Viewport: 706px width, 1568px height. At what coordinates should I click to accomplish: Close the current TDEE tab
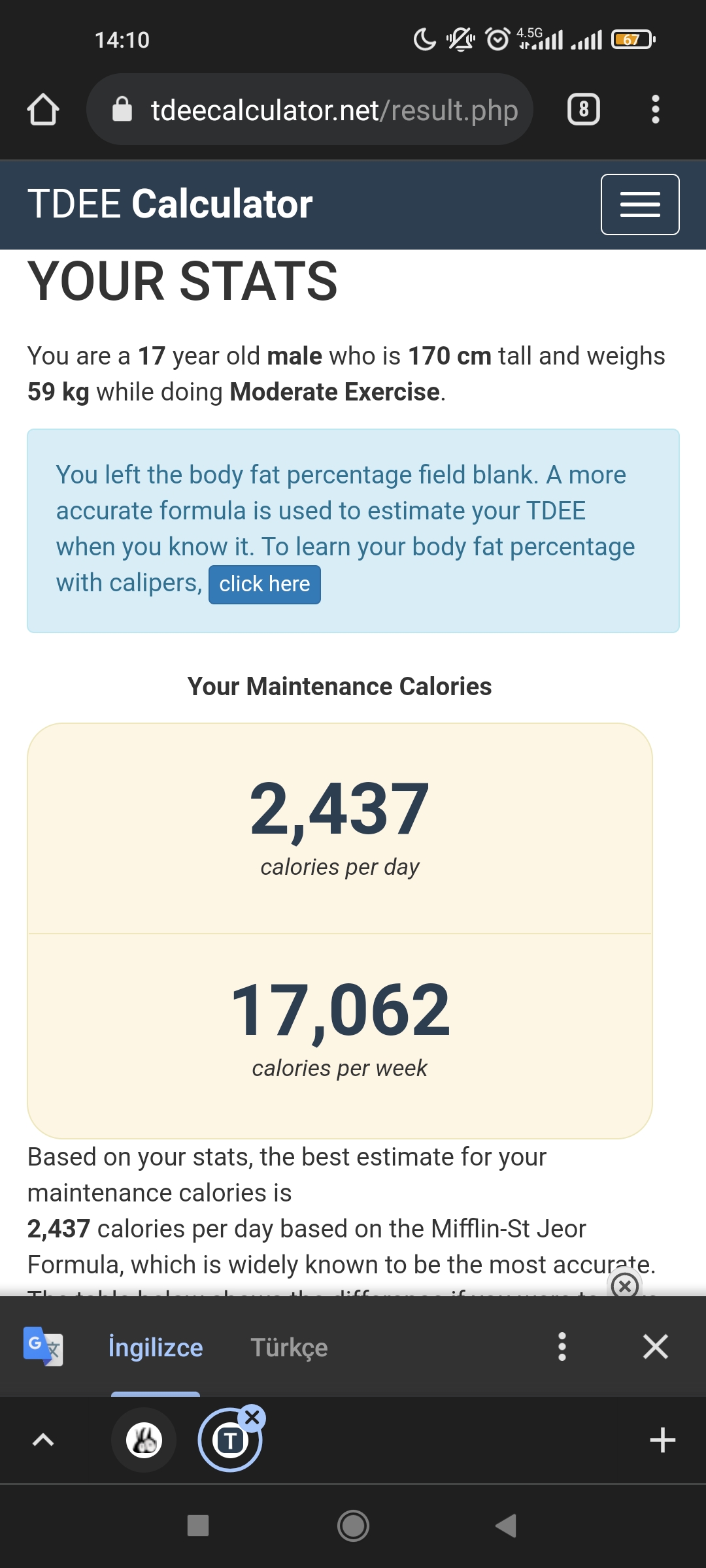252,1418
